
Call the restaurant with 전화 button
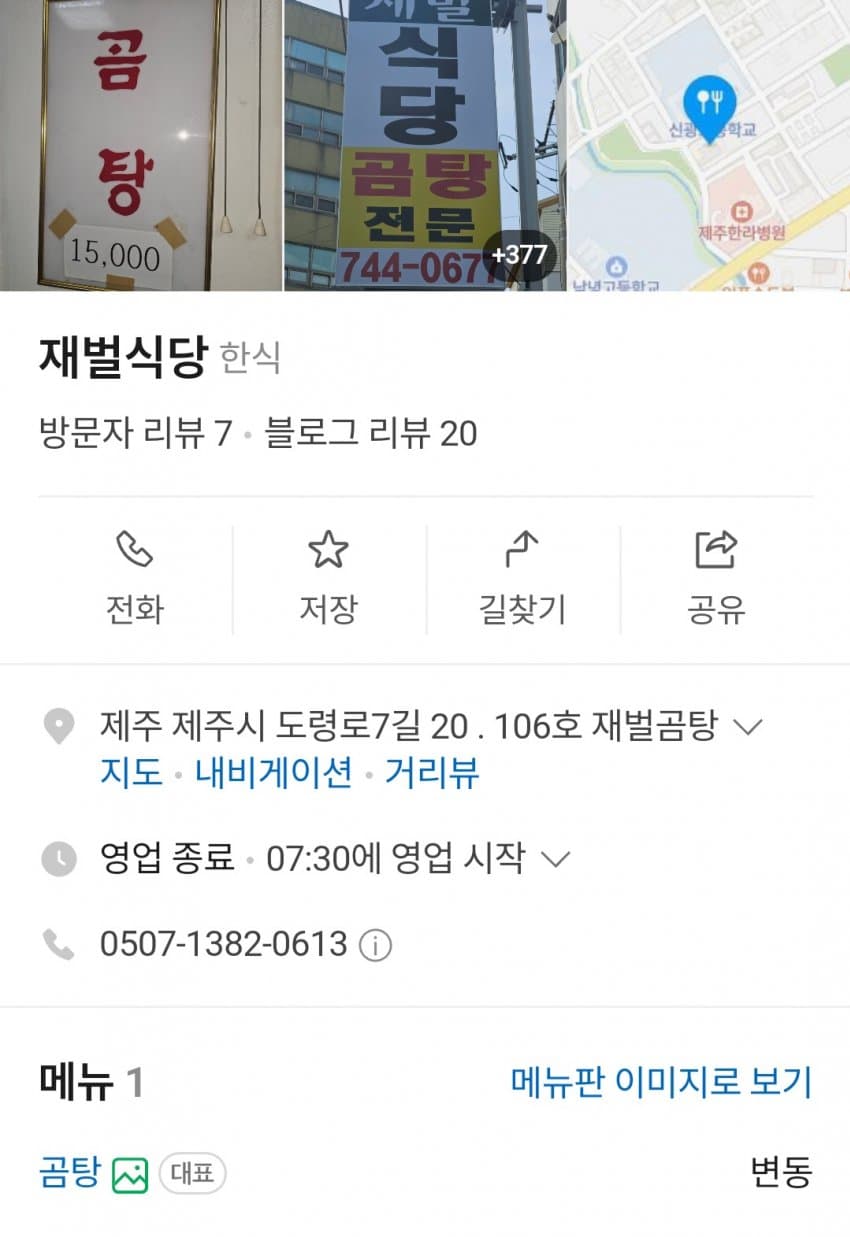point(135,578)
